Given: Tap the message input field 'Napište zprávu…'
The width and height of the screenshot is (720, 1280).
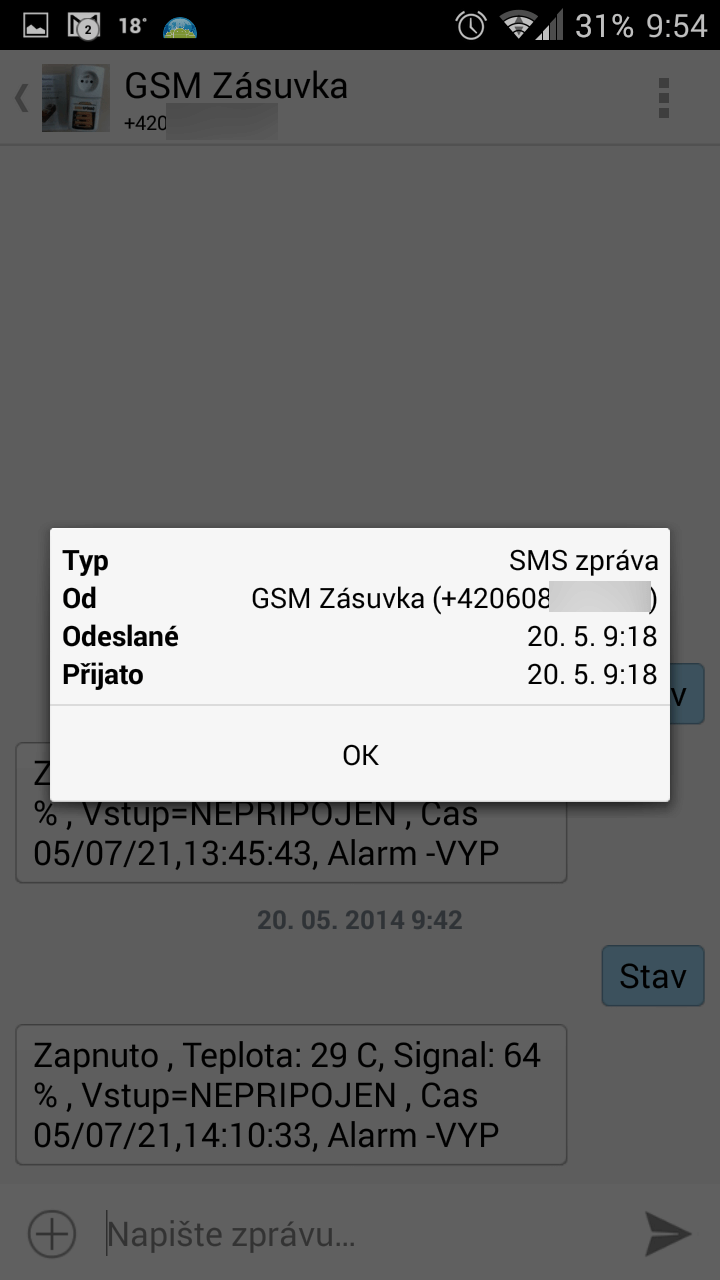Looking at the screenshot, I should click(360, 1235).
